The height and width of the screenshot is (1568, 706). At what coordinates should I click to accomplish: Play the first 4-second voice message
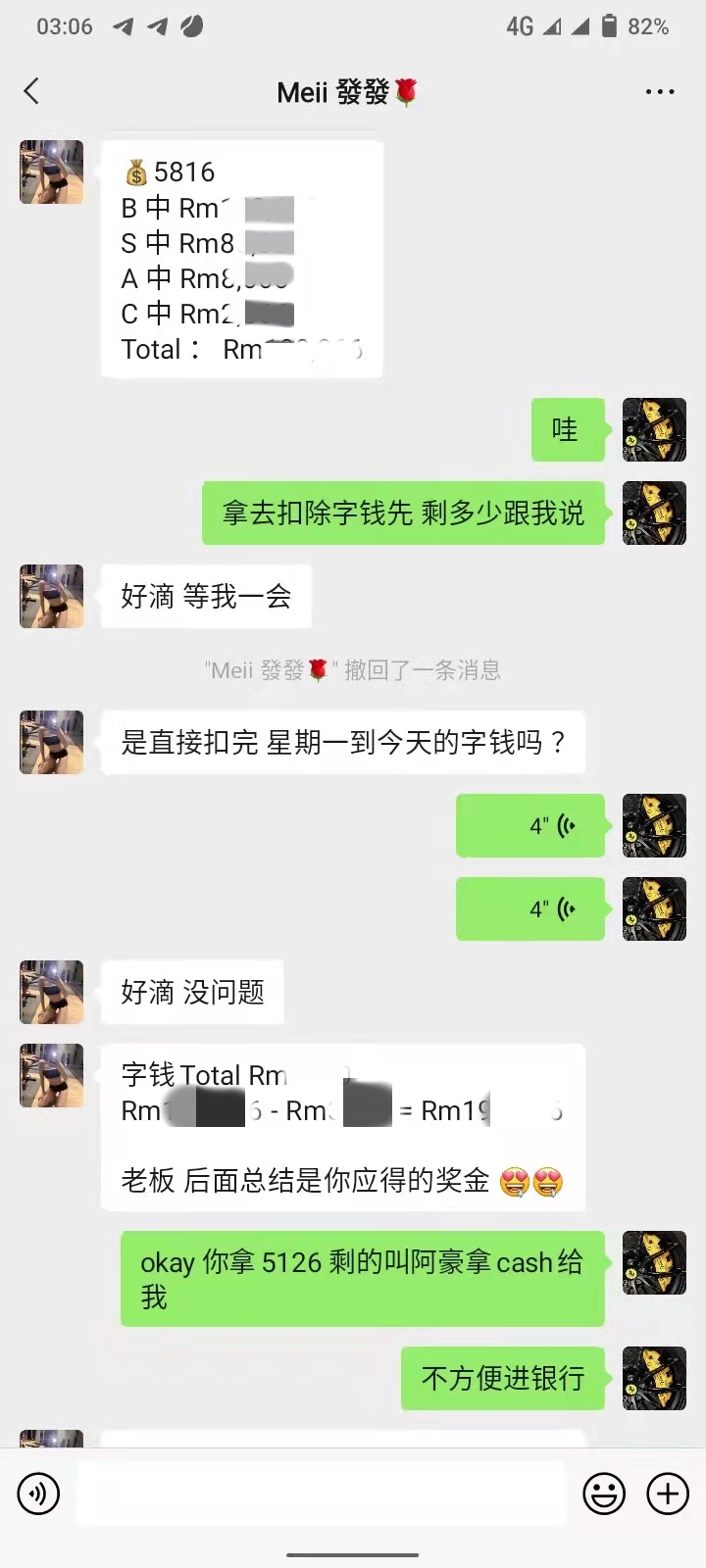click(x=530, y=826)
